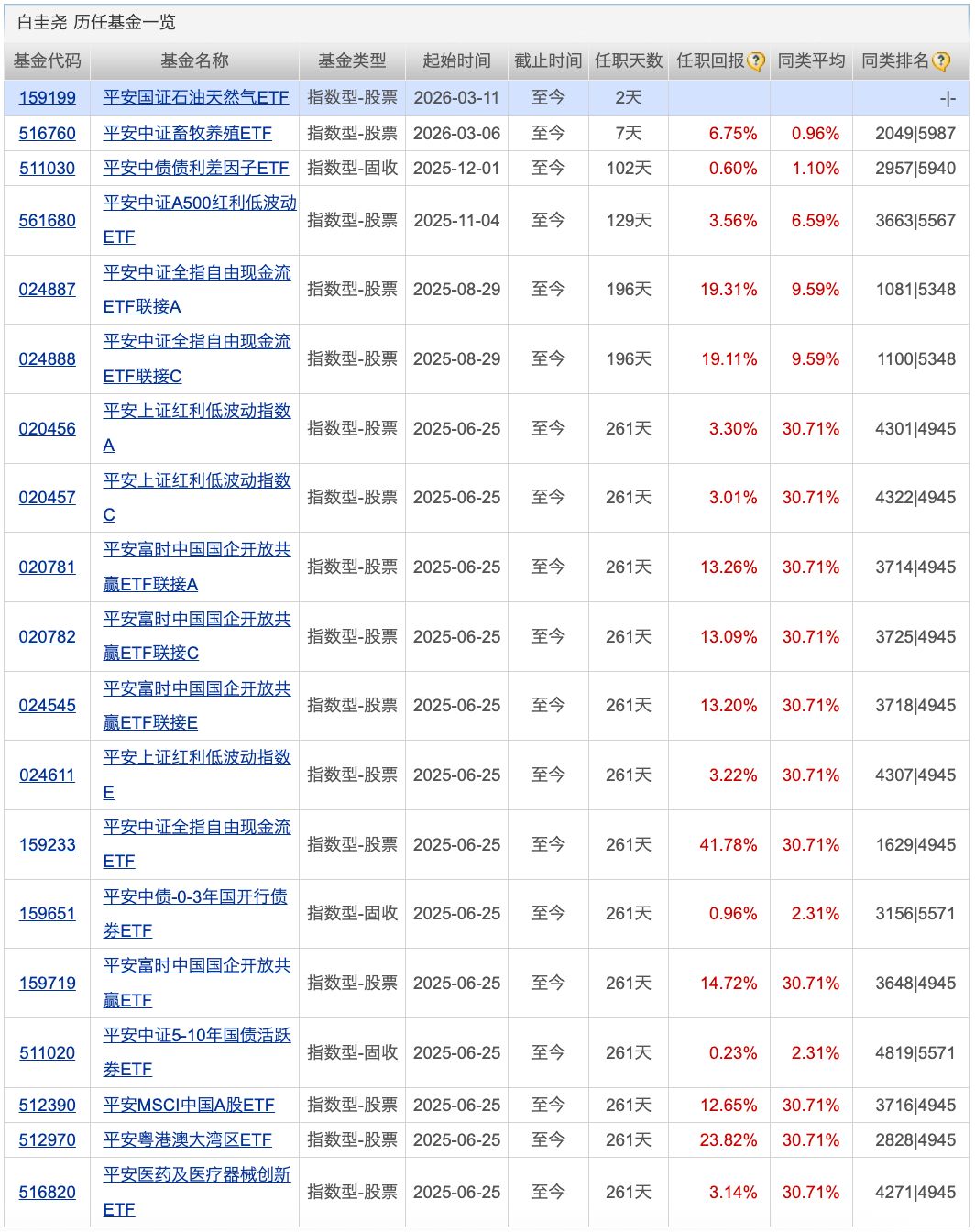This screenshot has width=975, height=1232.
Task: View 平安中债-0-3年国开行债券ETF
Action: coord(194,896)
